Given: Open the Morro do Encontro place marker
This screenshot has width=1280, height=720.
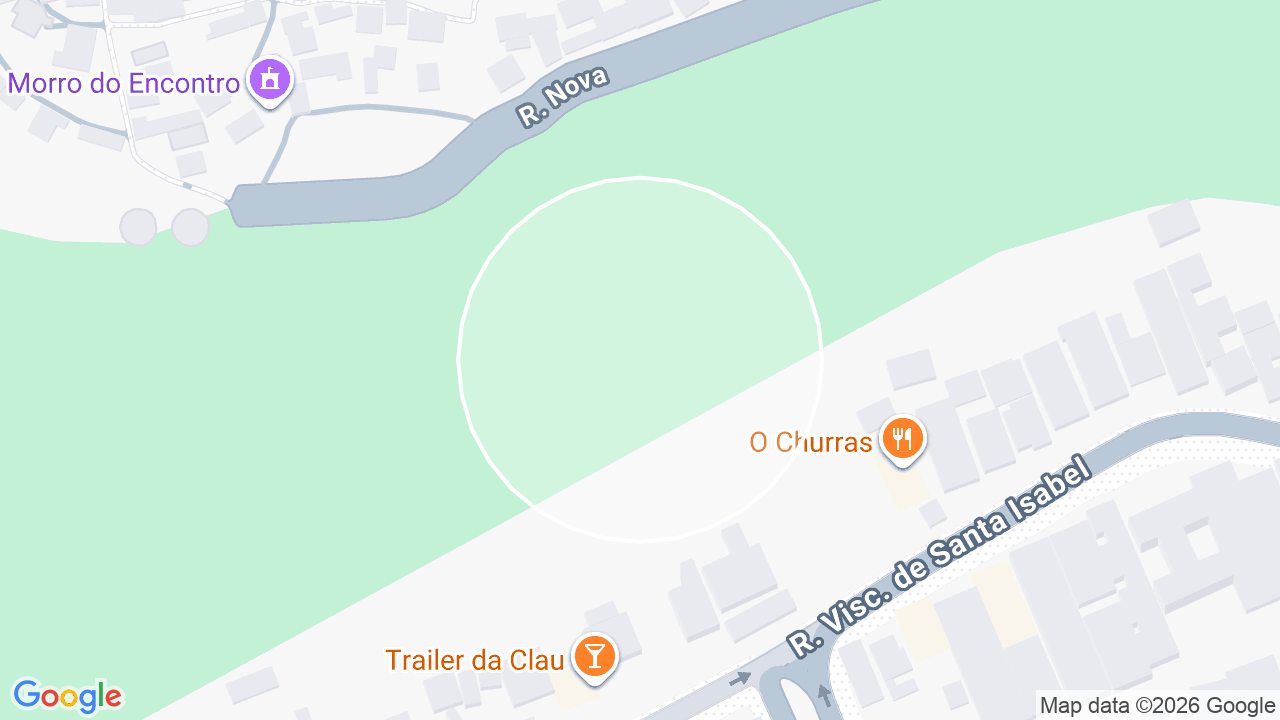Looking at the screenshot, I should tap(270, 81).
